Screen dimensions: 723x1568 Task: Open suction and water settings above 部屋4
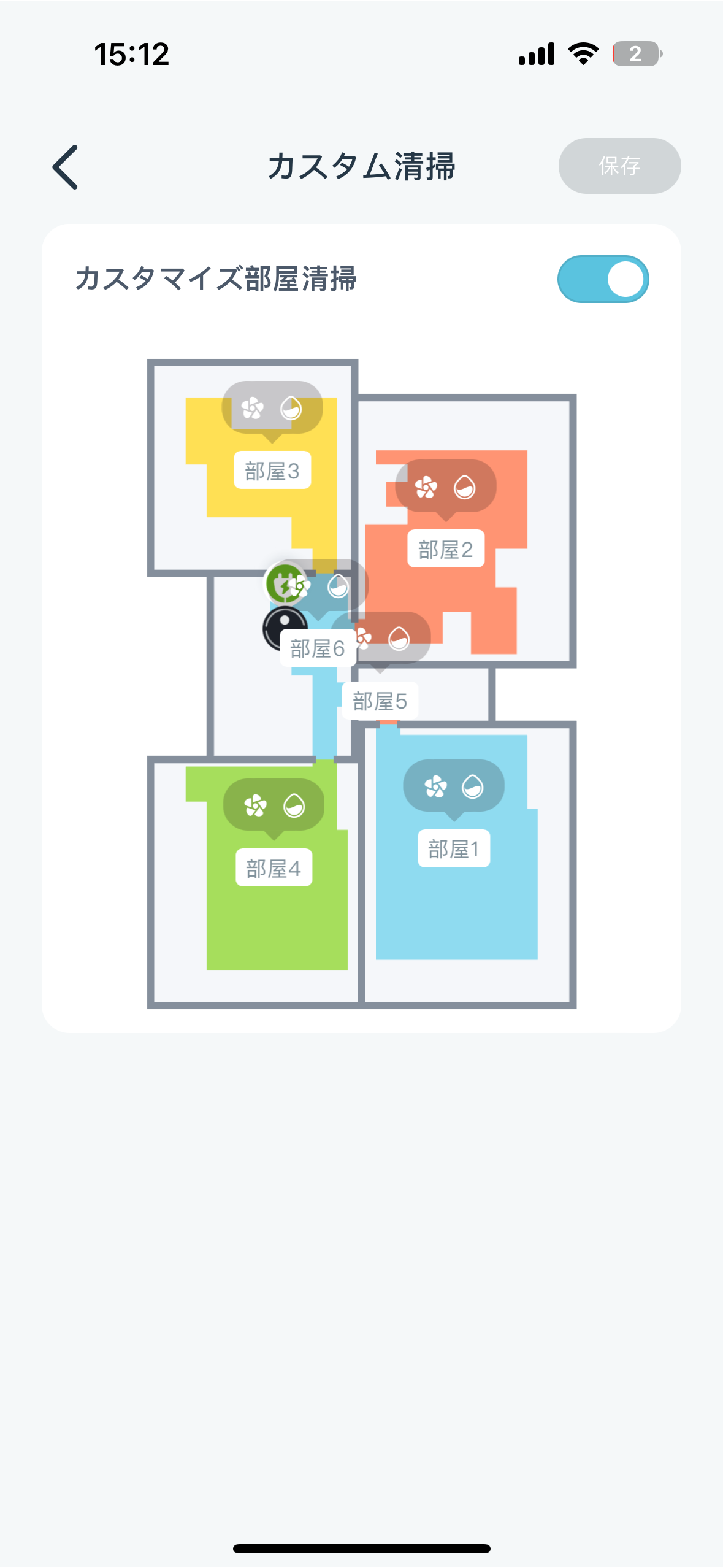[x=274, y=805]
